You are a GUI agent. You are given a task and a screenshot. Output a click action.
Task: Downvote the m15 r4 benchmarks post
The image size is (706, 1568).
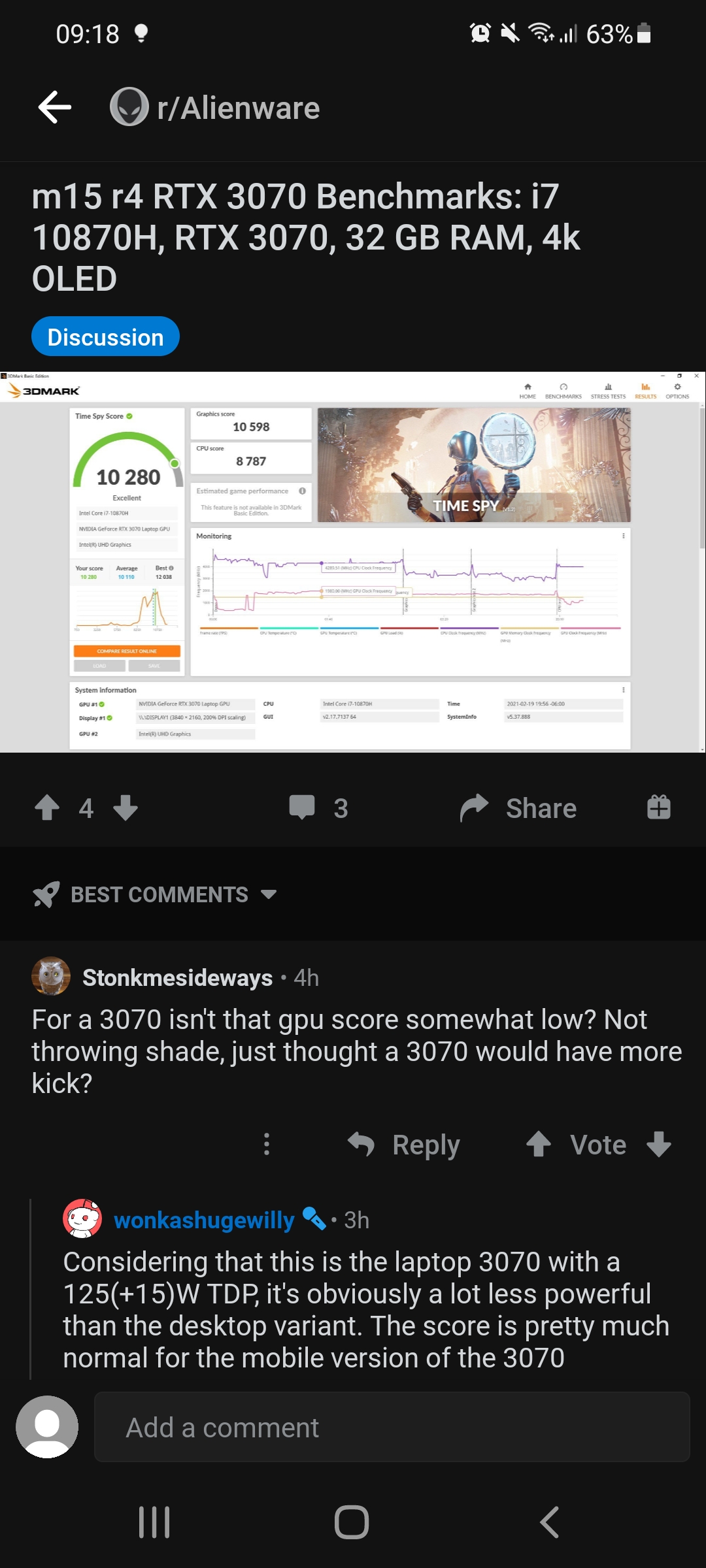pyautogui.click(x=126, y=808)
